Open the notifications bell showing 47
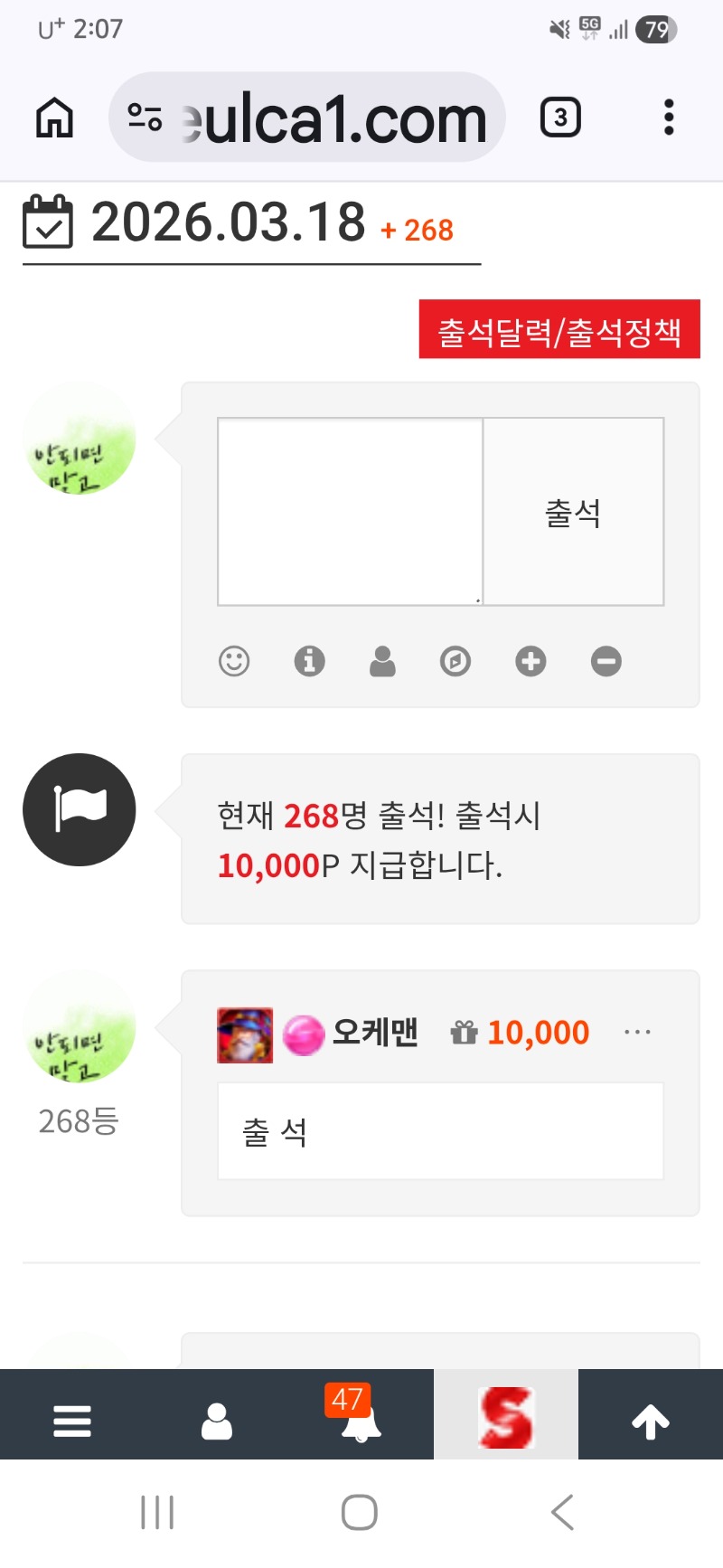The height and width of the screenshot is (1568, 723). pyautogui.click(x=361, y=1421)
